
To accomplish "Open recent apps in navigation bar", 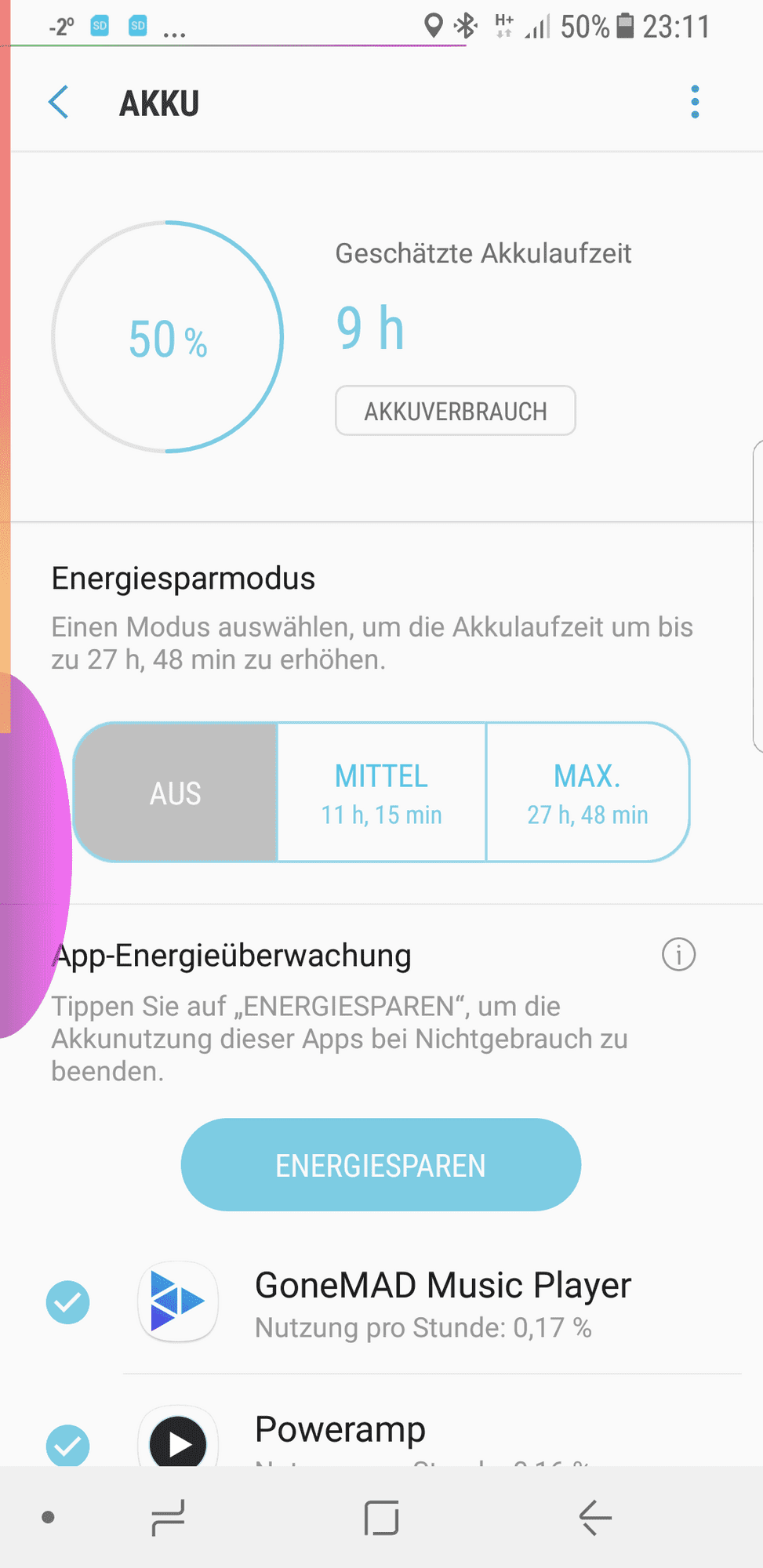I will [x=168, y=1518].
